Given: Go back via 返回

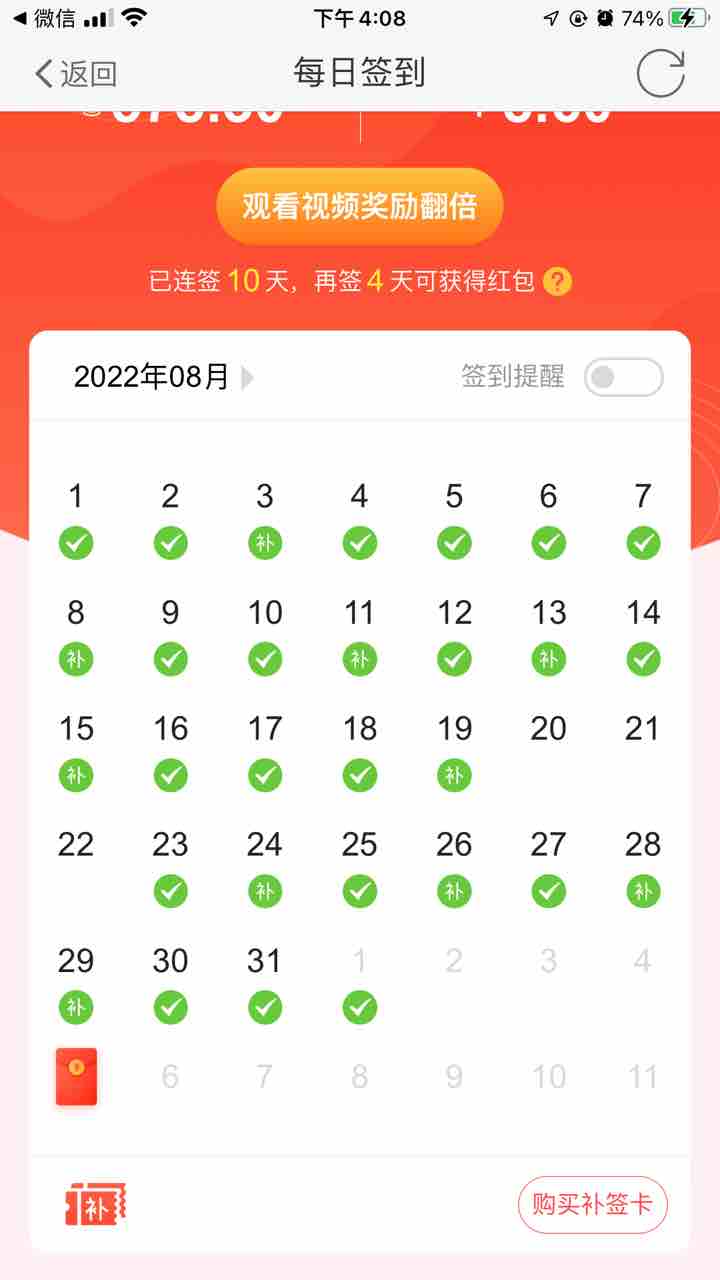Looking at the screenshot, I should (76, 74).
